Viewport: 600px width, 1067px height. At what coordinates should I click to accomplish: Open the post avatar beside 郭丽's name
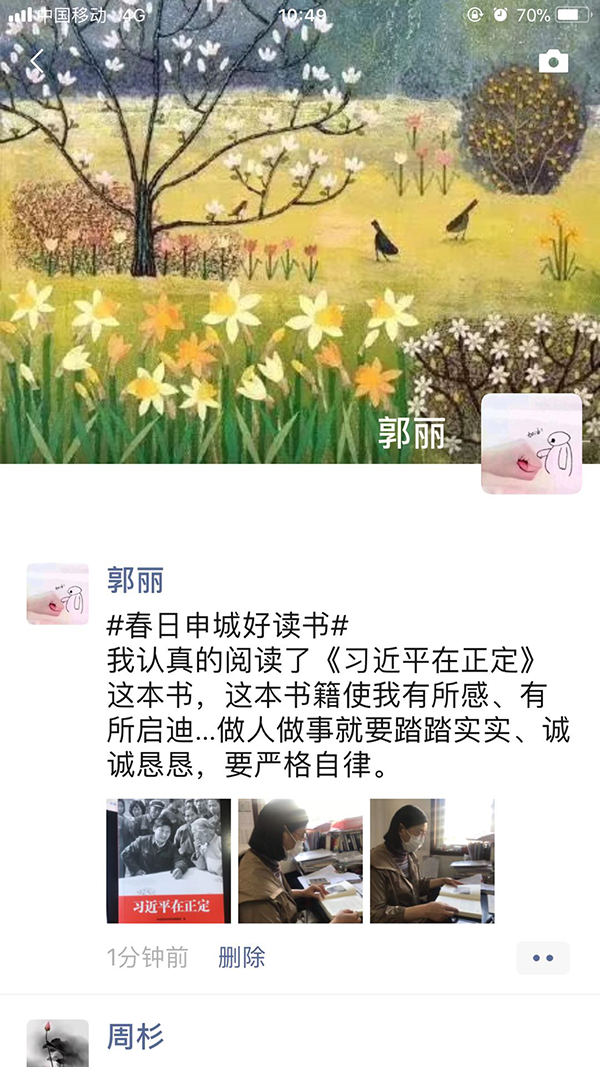pyautogui.click(x=58, y=594)
